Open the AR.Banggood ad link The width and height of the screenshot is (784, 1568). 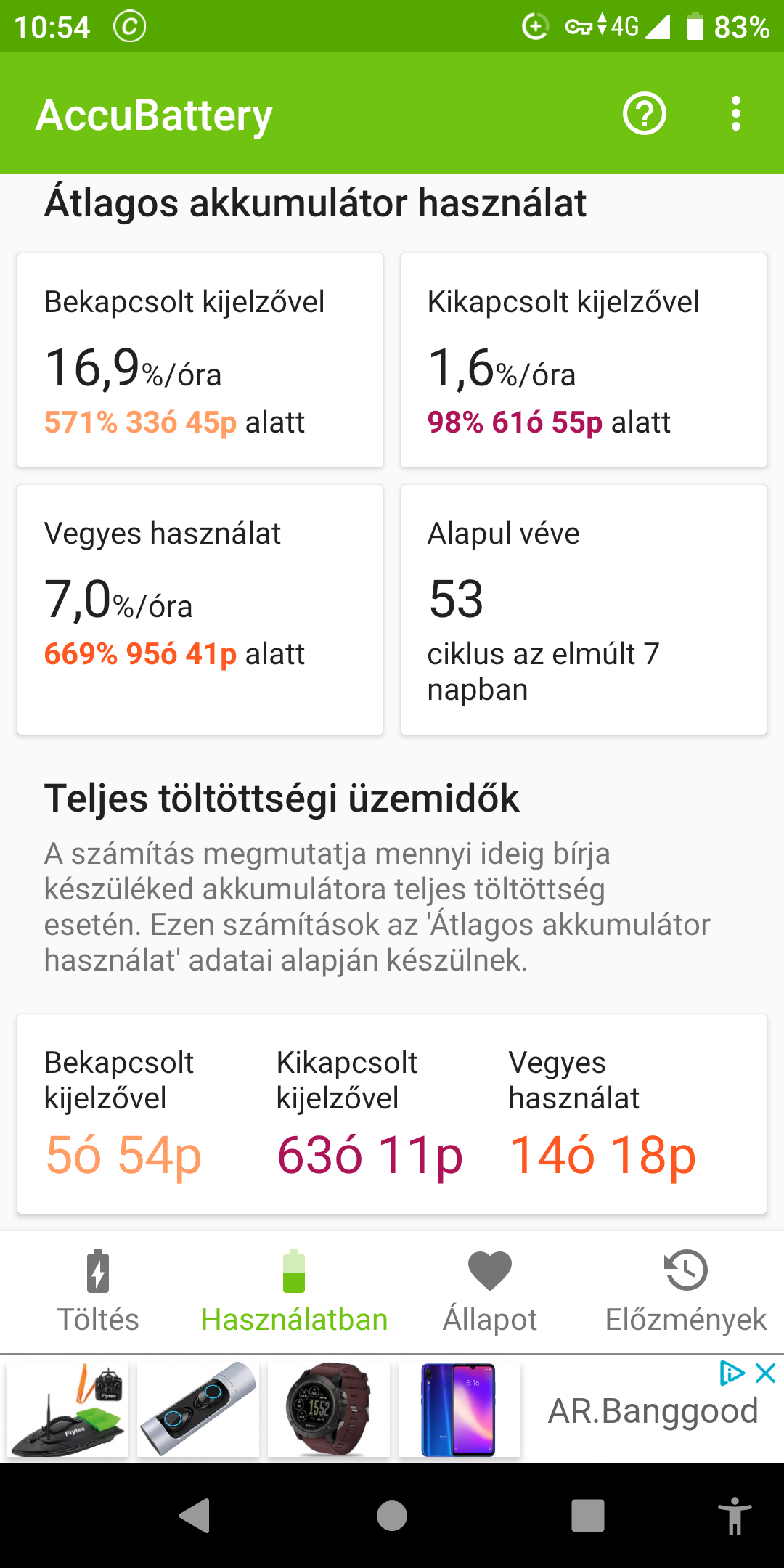click(x=653, y=1411)
